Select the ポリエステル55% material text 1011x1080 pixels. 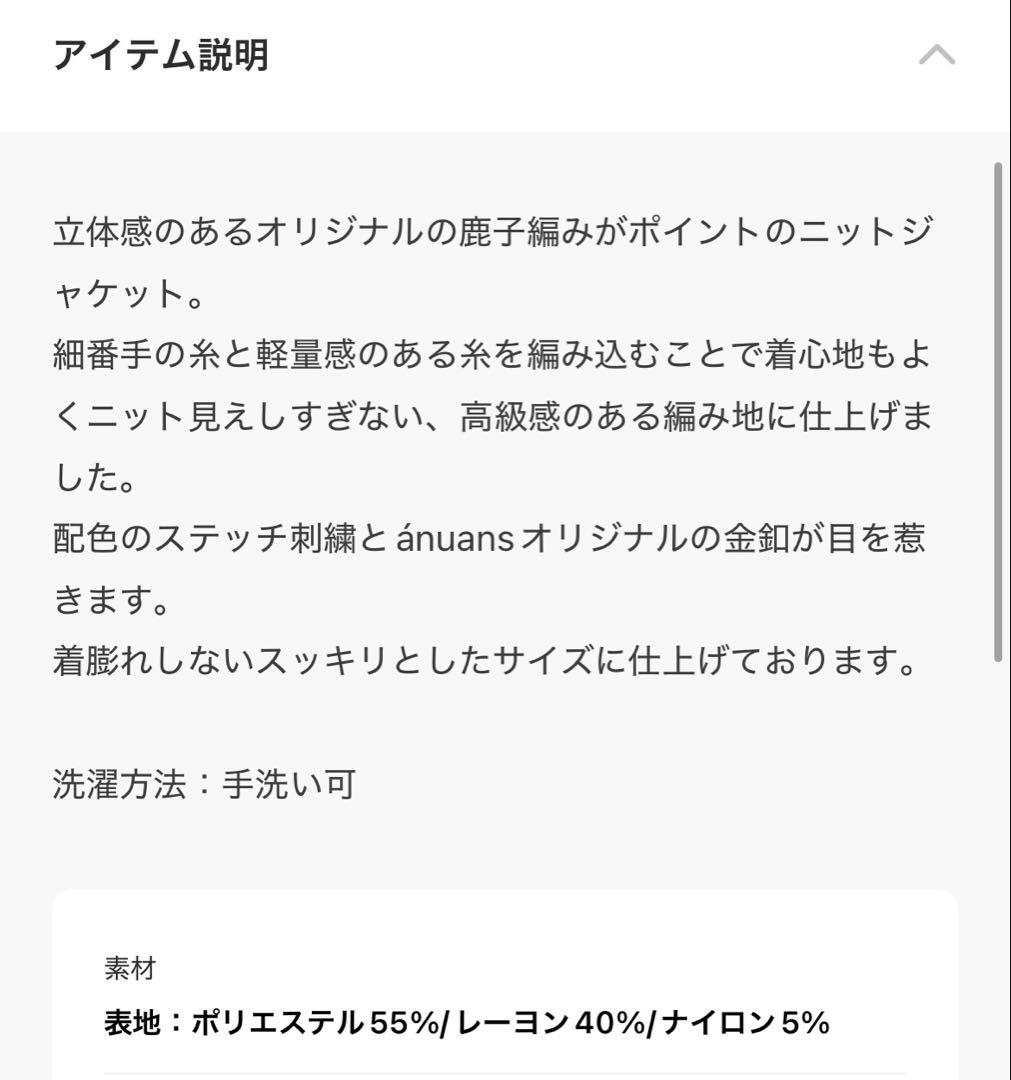[x=311, y=1022]
